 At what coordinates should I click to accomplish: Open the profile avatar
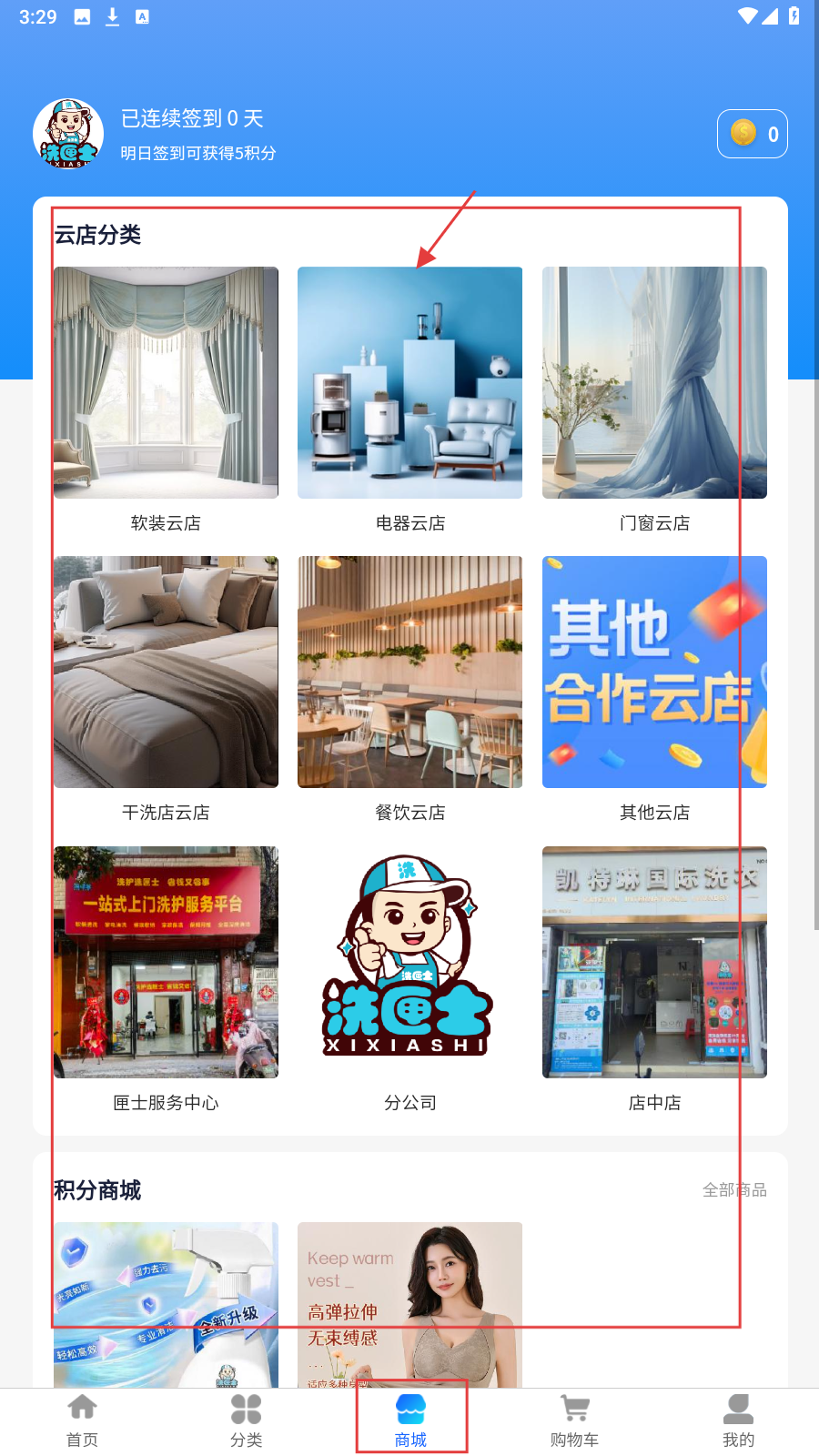click(68, 133)
